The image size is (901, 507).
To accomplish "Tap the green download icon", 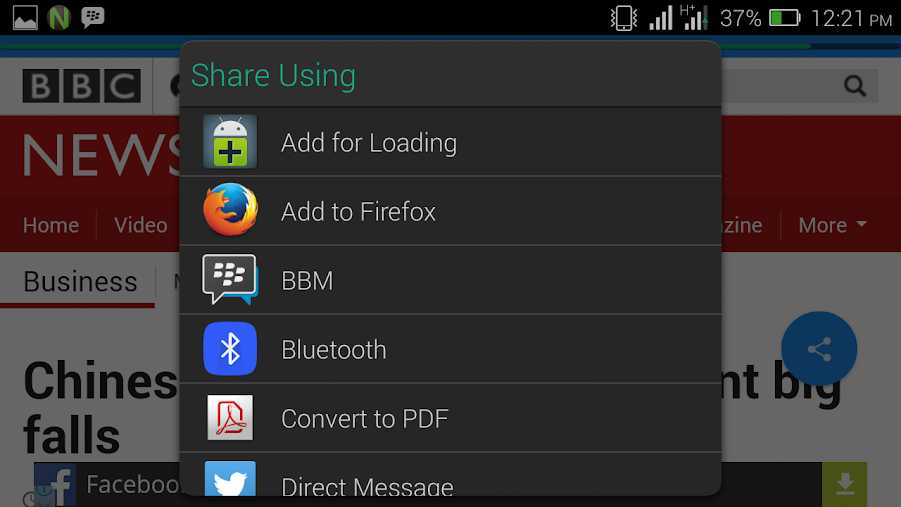I will pos(845,485).
